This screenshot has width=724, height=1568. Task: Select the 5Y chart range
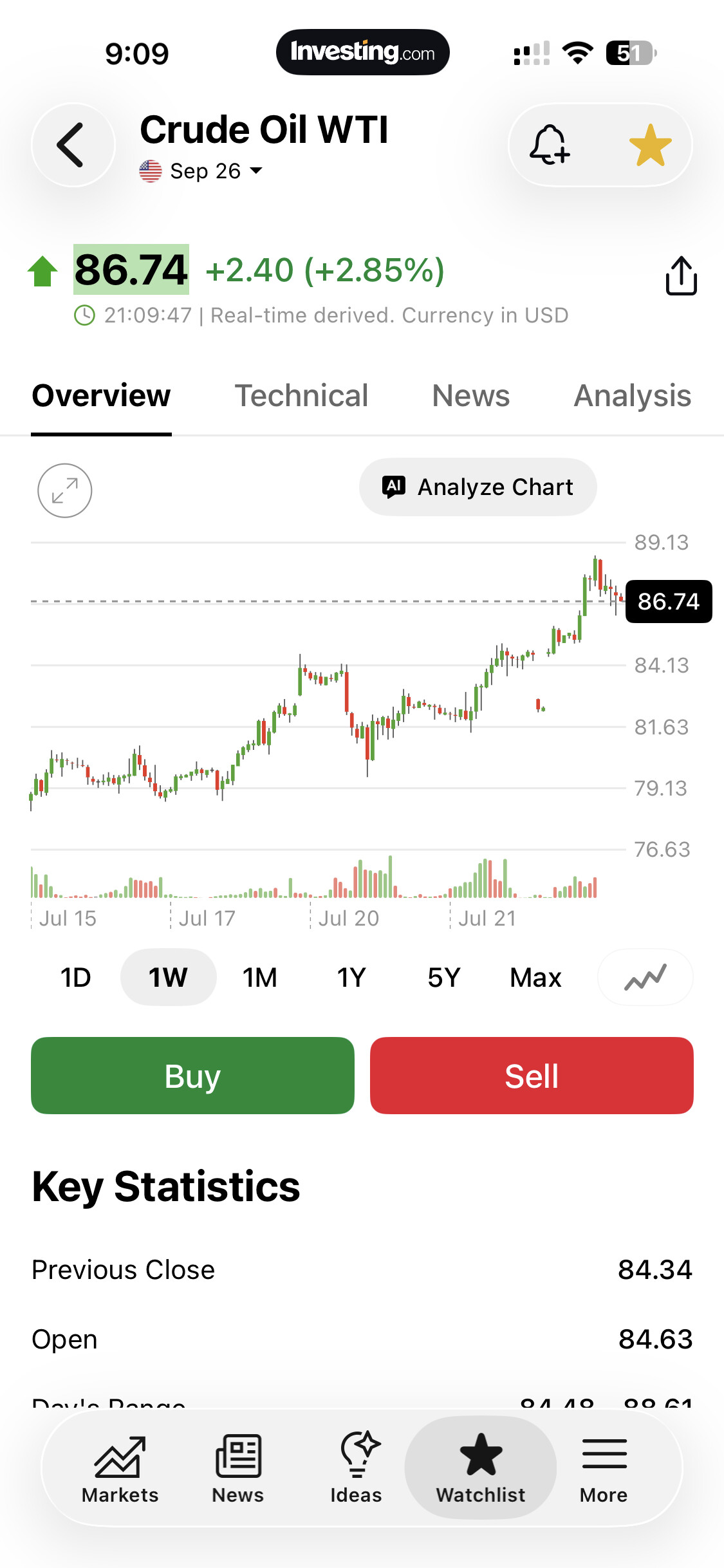pyautogui.click(x=444, y=977)
